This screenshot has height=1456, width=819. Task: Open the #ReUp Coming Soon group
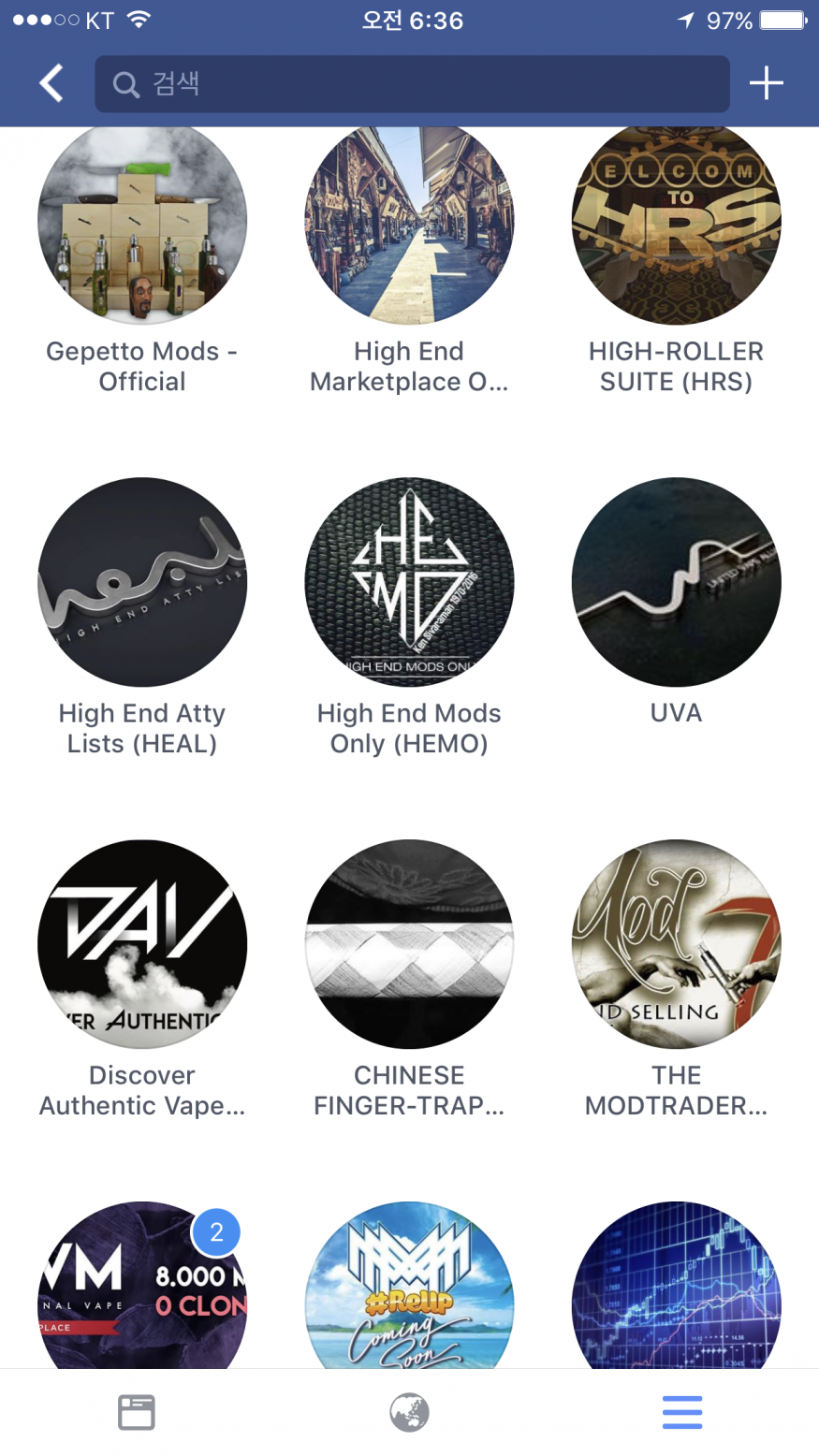(x=409, y=1291)
